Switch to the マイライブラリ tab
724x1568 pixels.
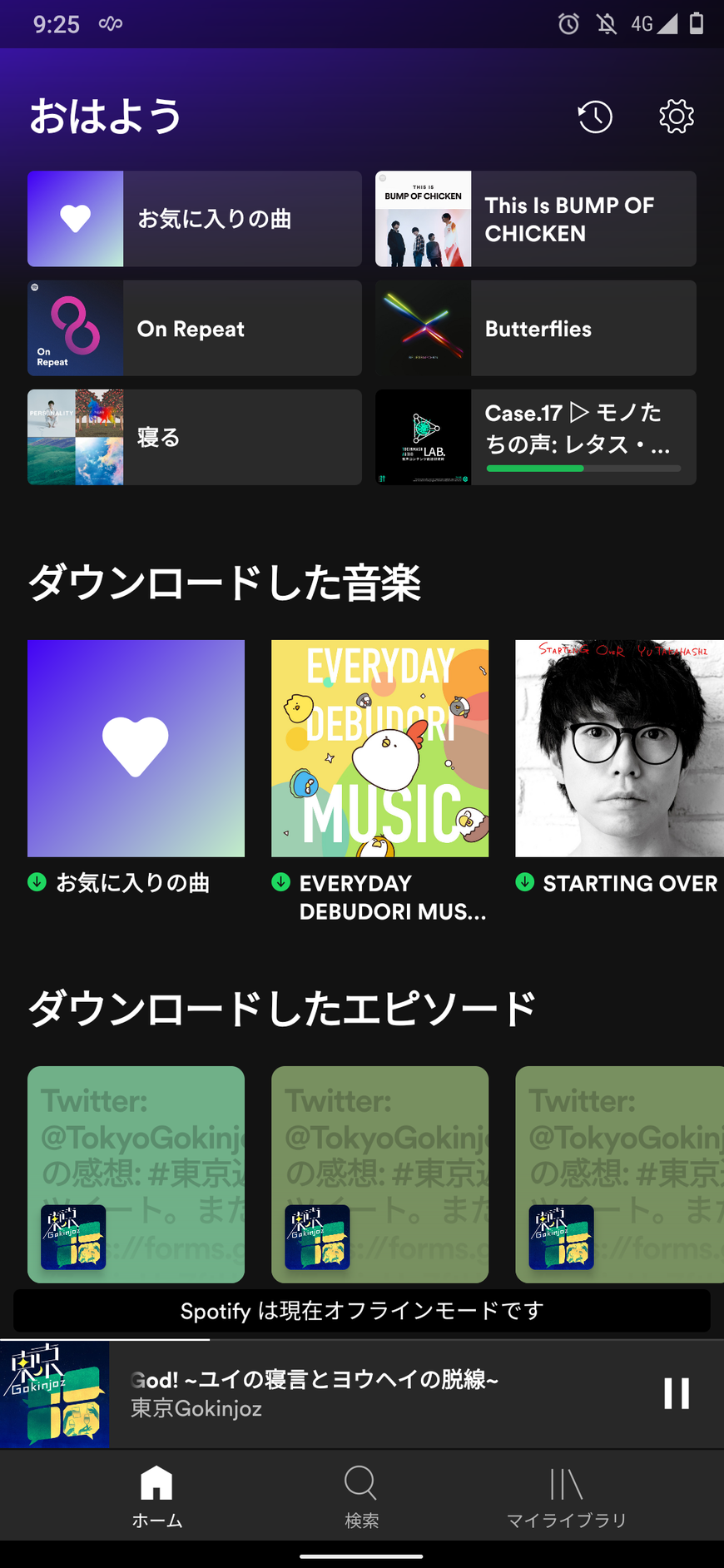[566, 1496]
